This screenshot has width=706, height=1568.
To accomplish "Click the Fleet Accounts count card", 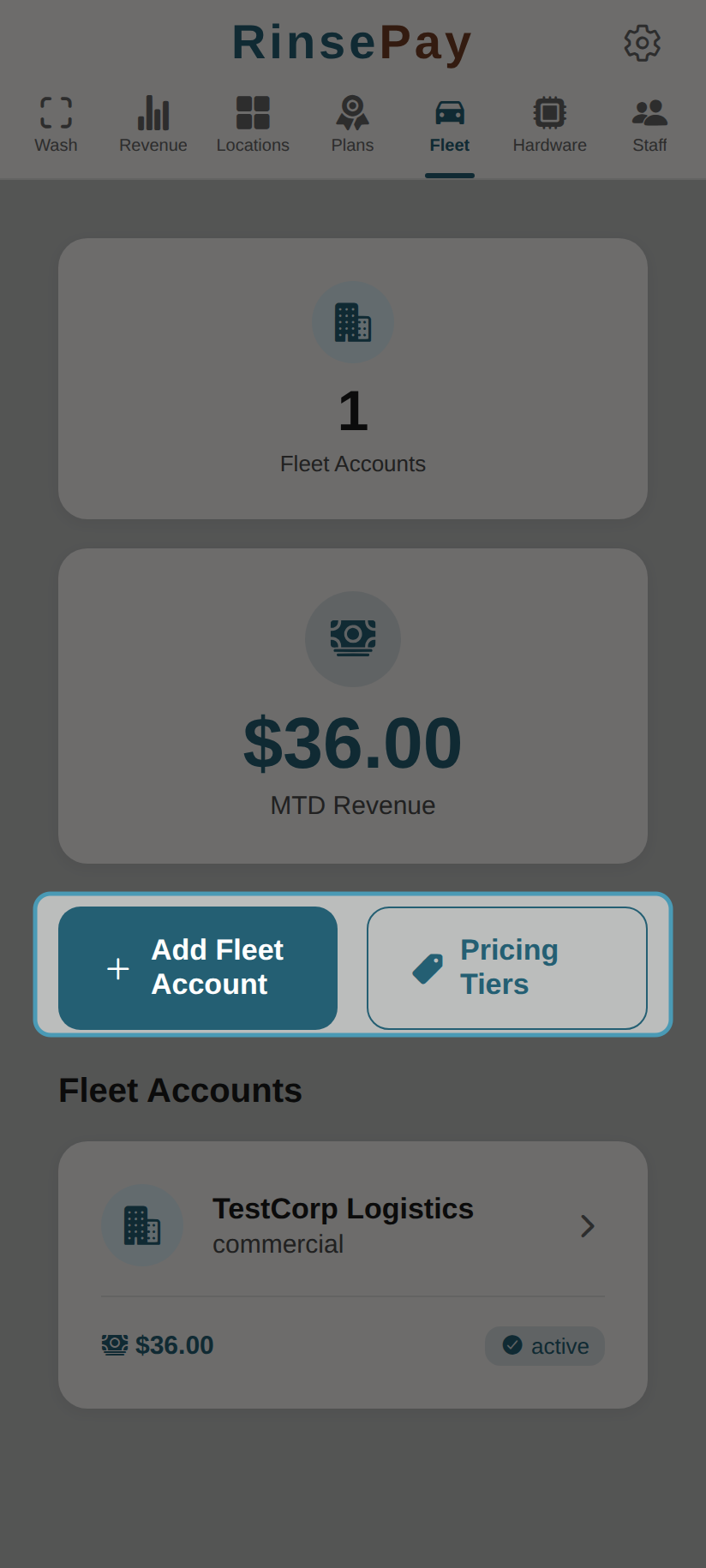I will (353, 380).
